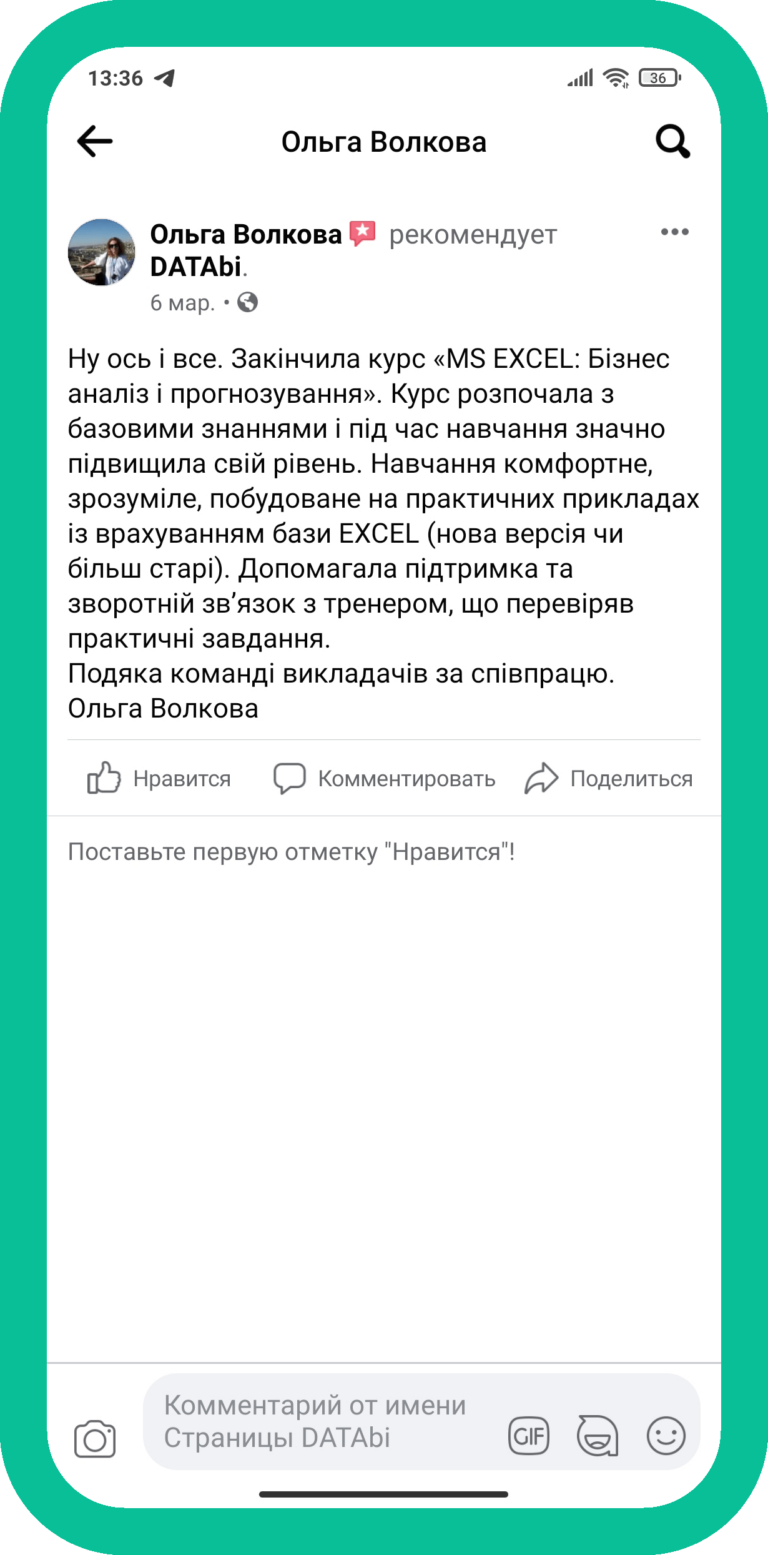Viewport: 768px width, 1555px height.
Task: Open search with the magnifier icon
Action: pyautogui.click(x=673, y=142)
